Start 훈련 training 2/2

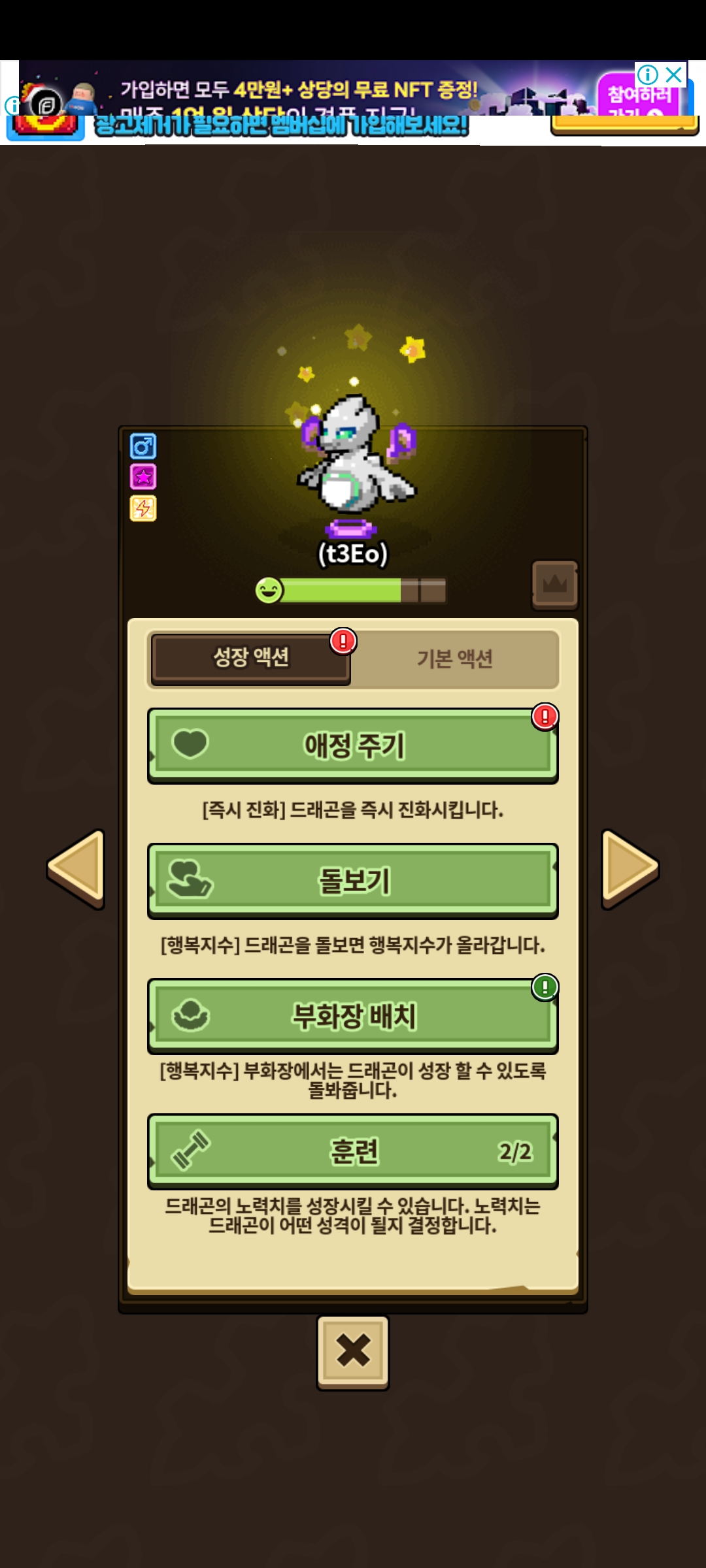click(x=353, y=1151)
